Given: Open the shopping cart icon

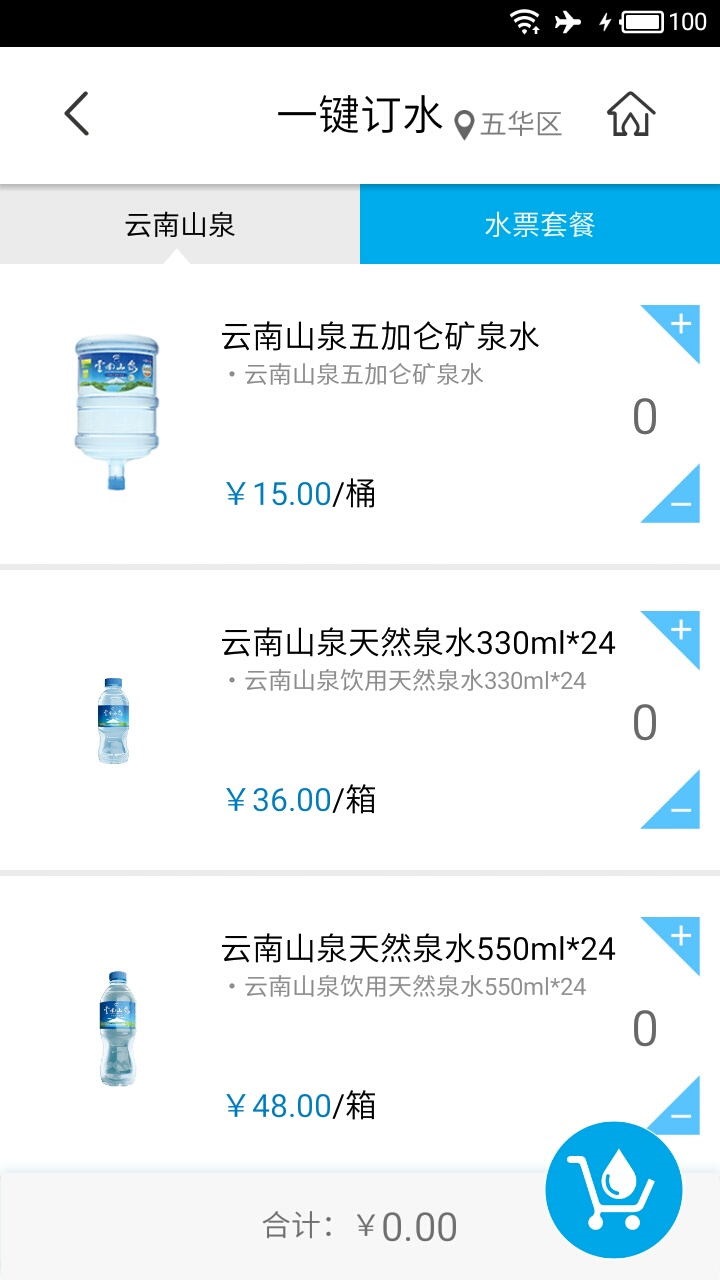Looking at the screenshot, I should click(616, 1190).
